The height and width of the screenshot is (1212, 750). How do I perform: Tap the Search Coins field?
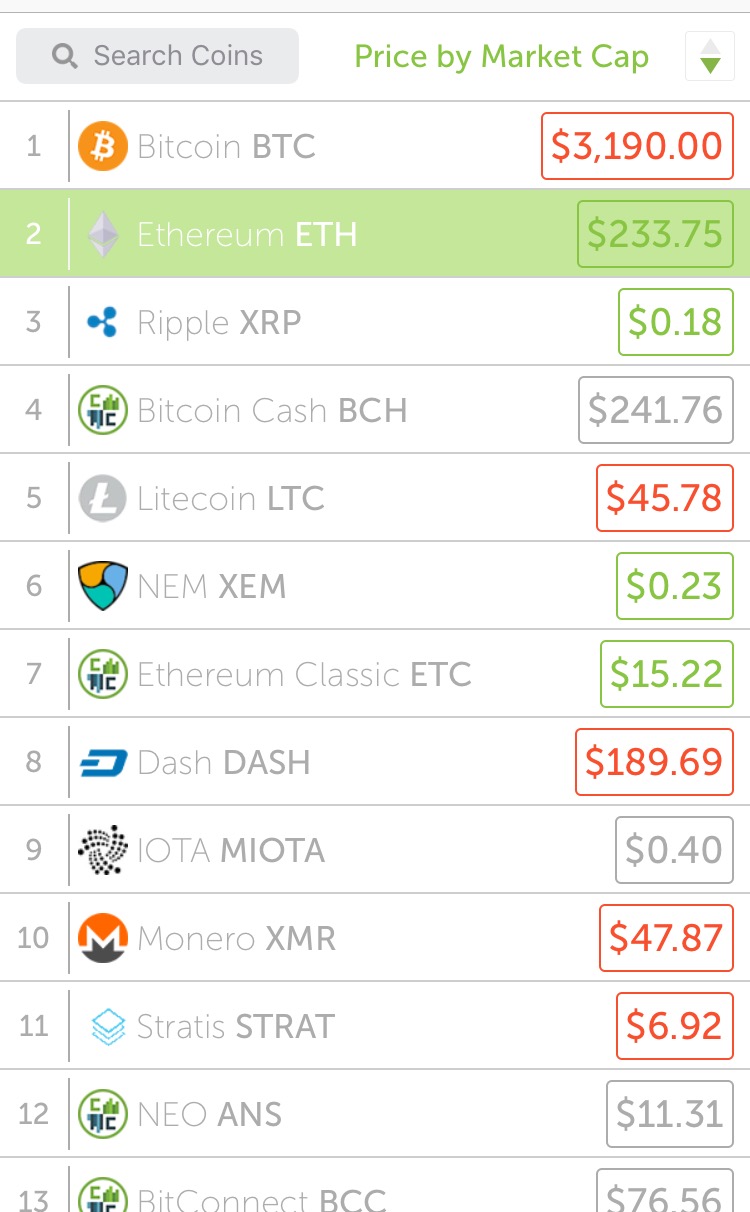[x=157, y=56]
